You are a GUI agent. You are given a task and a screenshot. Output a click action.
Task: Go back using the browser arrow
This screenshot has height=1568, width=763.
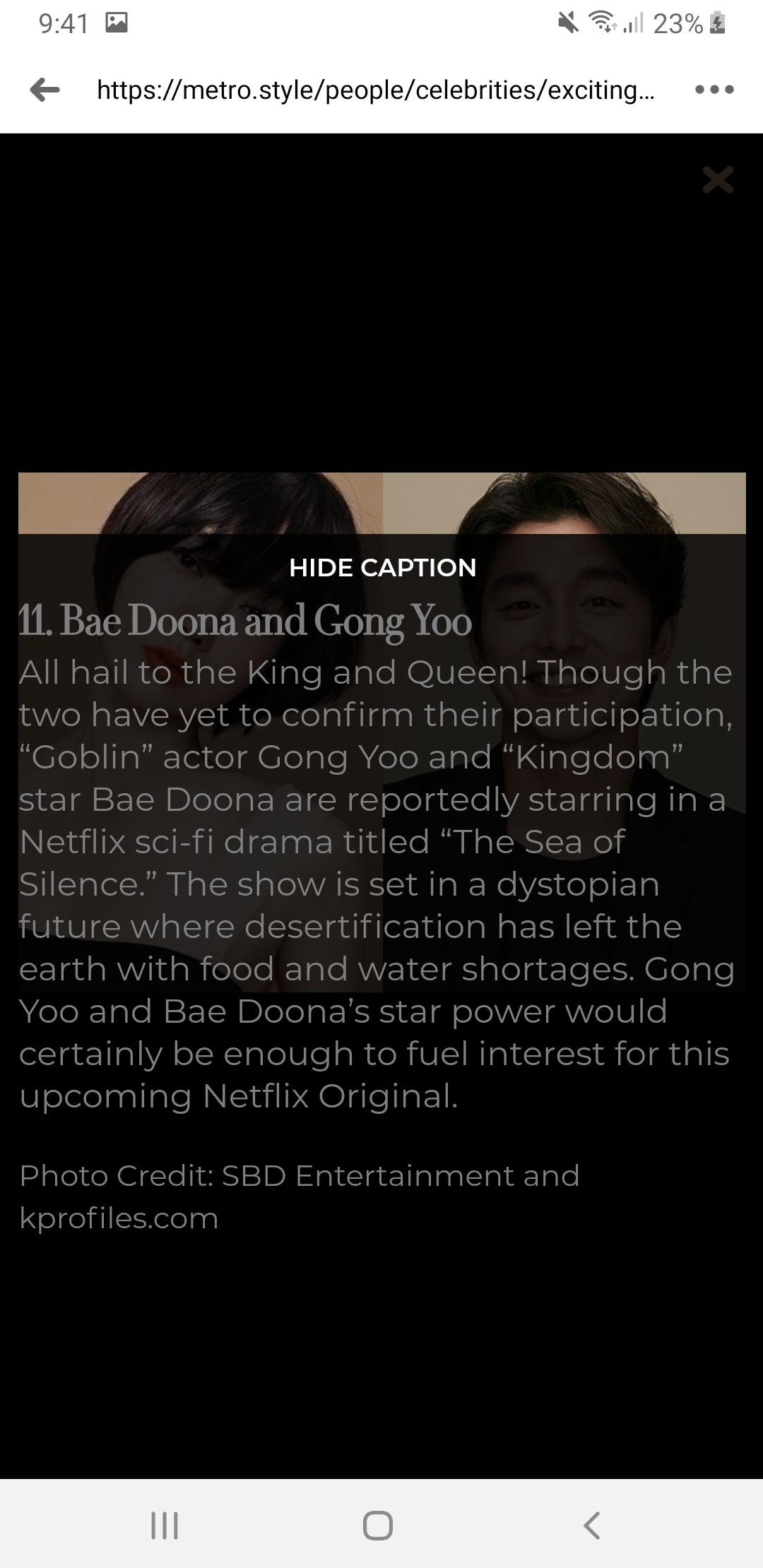pos(45,90)
